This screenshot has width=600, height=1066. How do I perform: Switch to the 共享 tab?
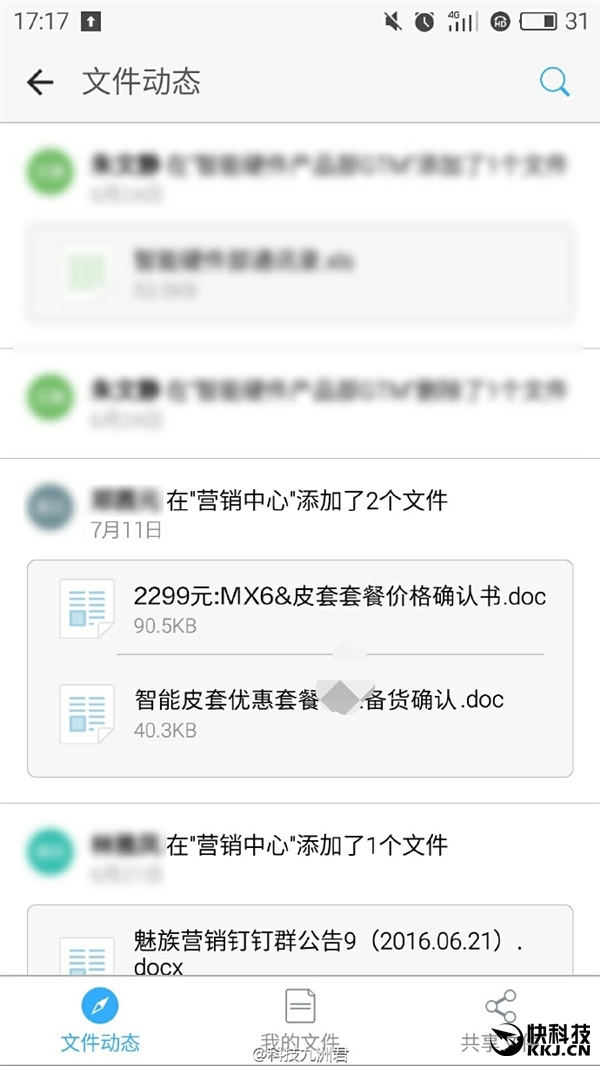coord(498,1021)
